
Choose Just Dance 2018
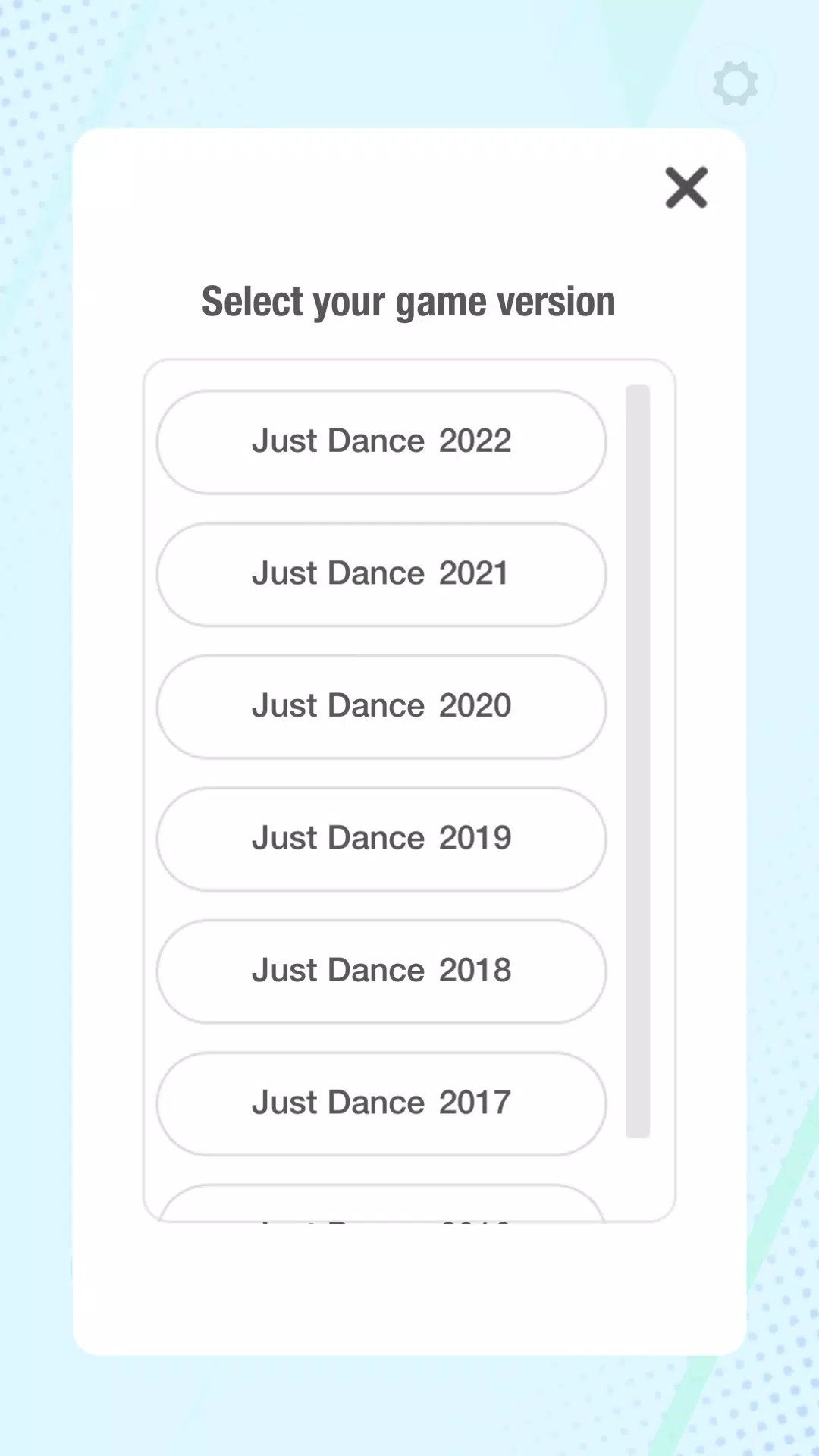(381, 971)
